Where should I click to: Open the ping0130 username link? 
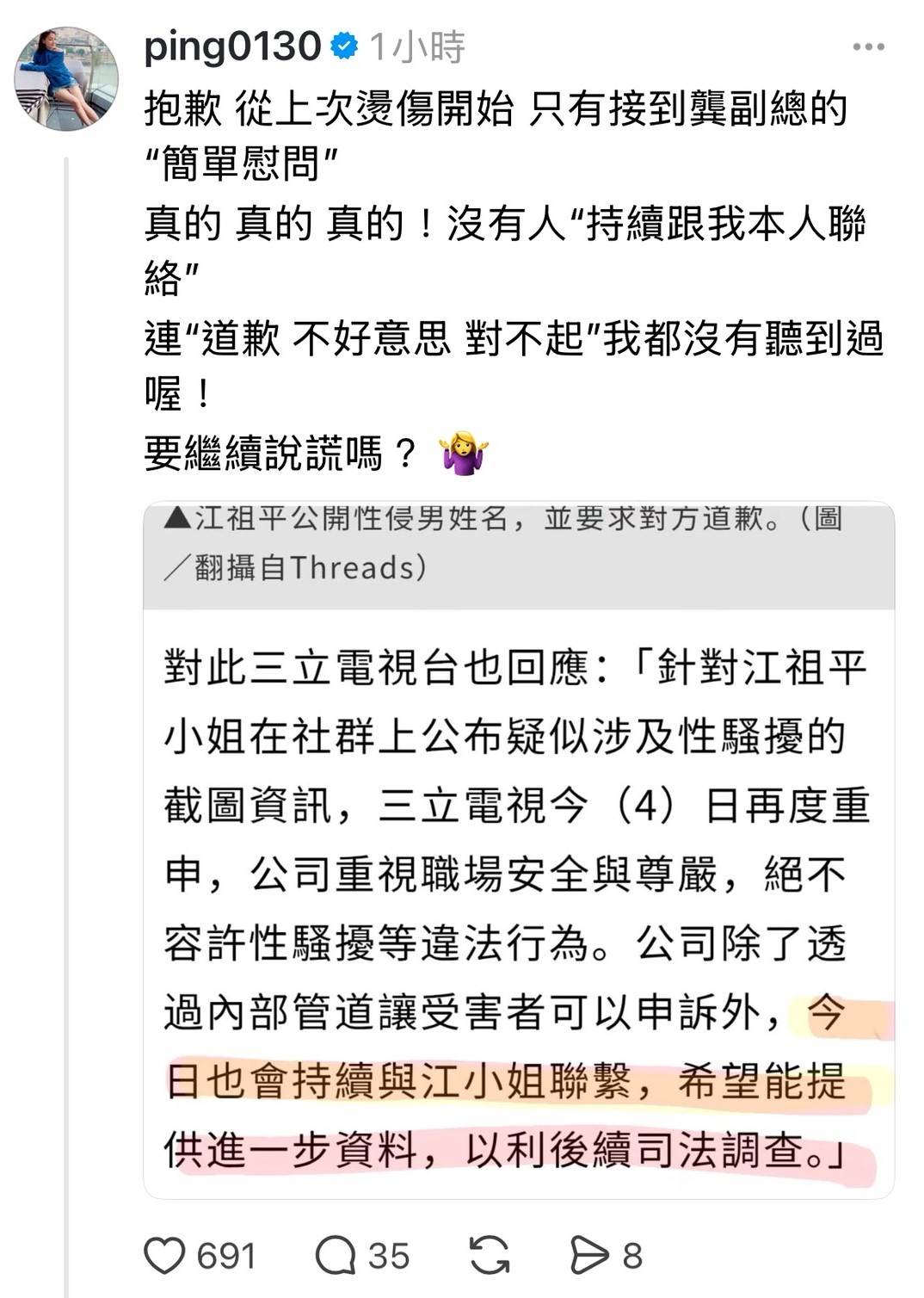tap(232, 46)
